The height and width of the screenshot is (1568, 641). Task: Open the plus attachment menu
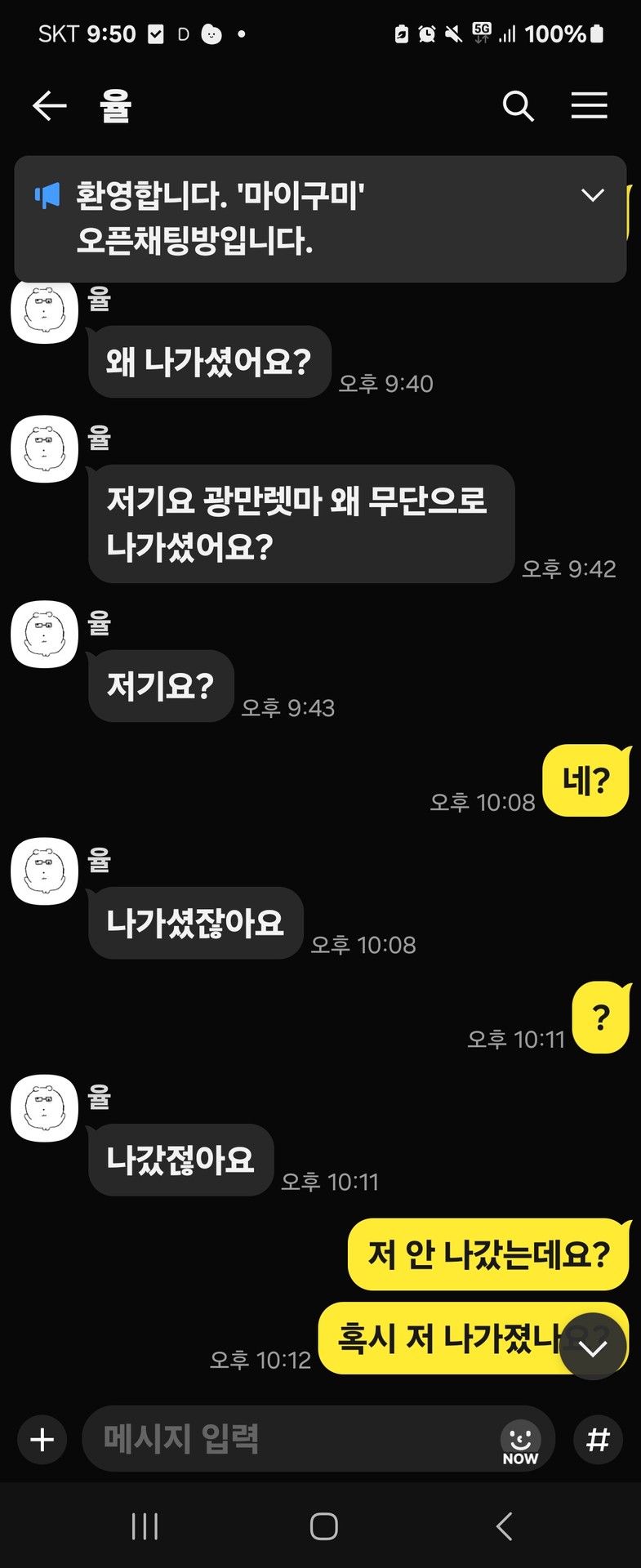[42, 1439]
